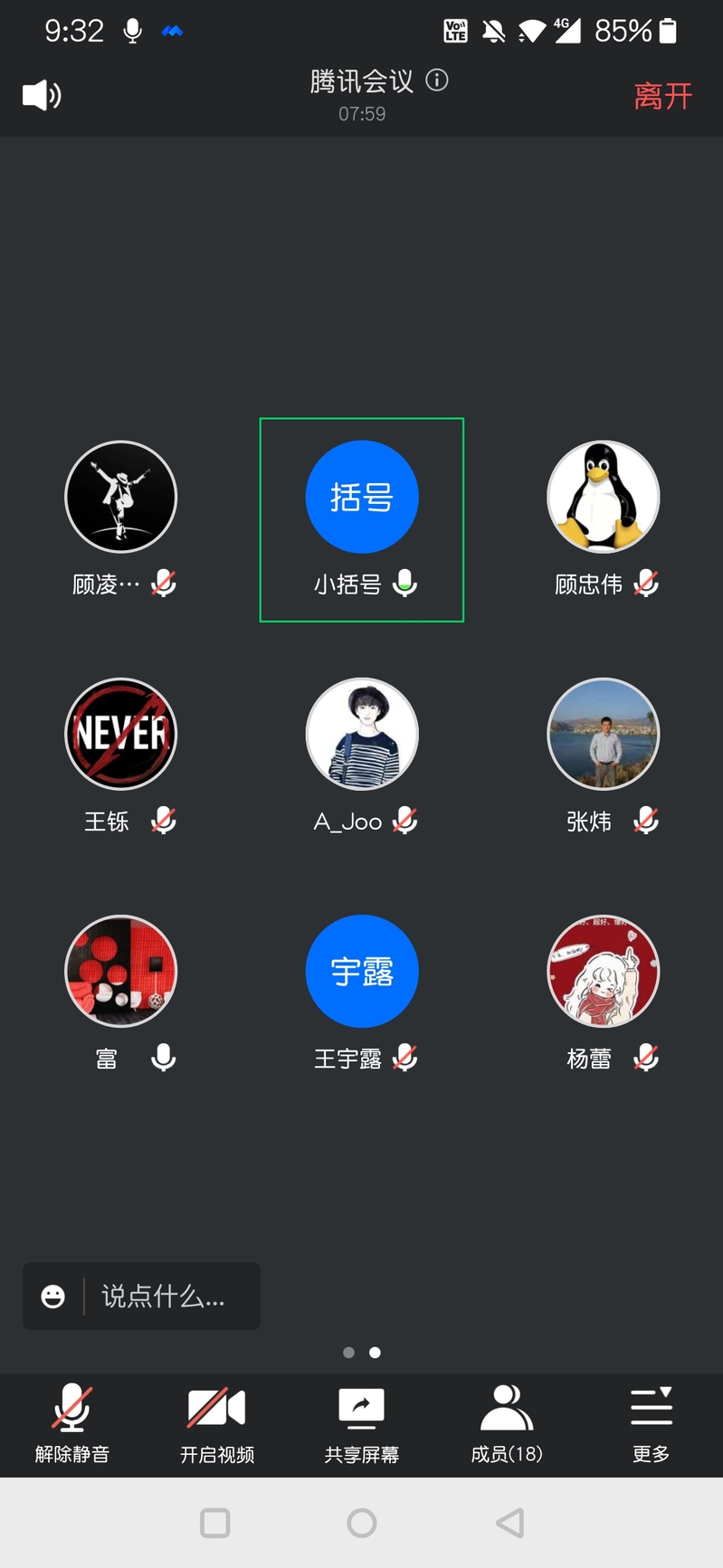
Task: Open the meeting info icon next to 腾讯会议
Action: [437, 81]
